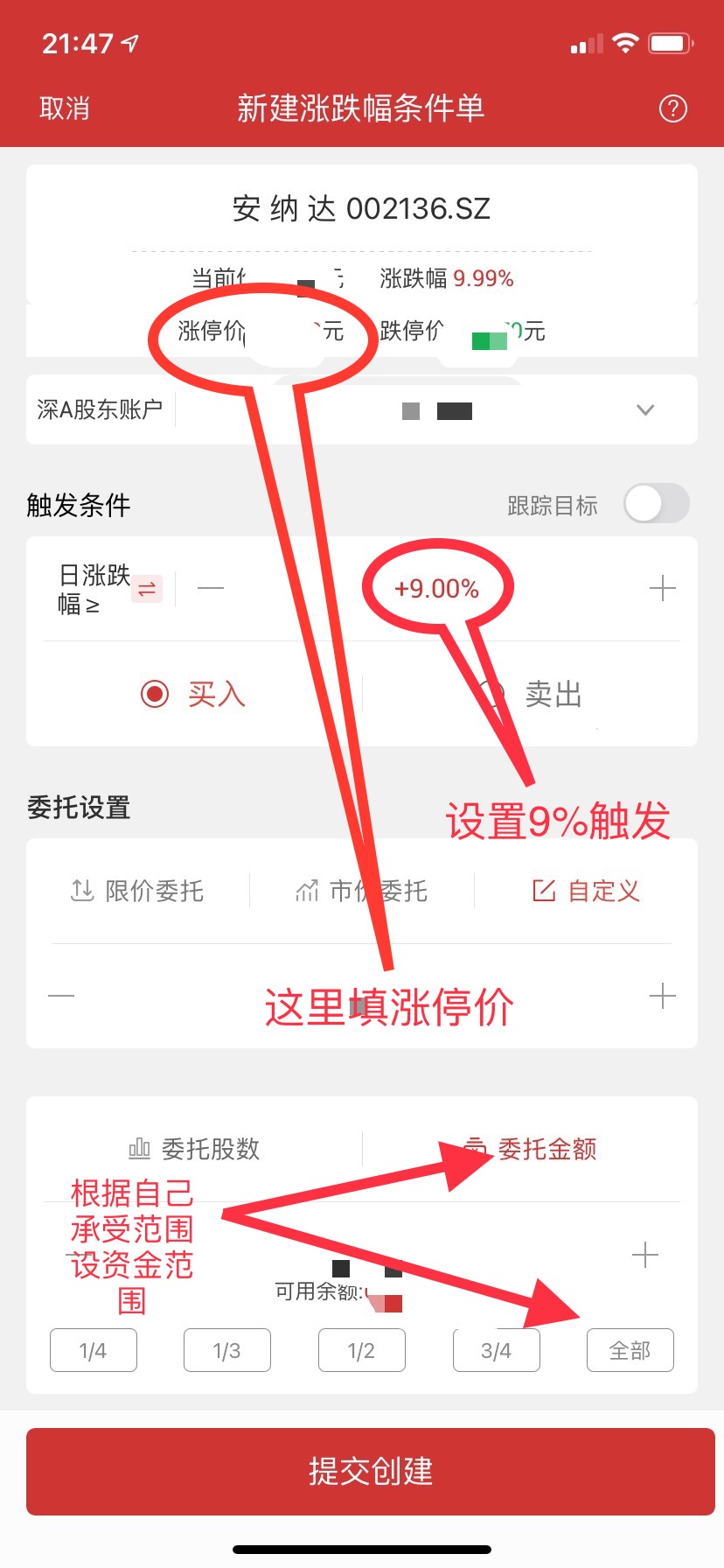Select the 1/2 position chip
The image size is (724, 1568).
point(361,1350)
